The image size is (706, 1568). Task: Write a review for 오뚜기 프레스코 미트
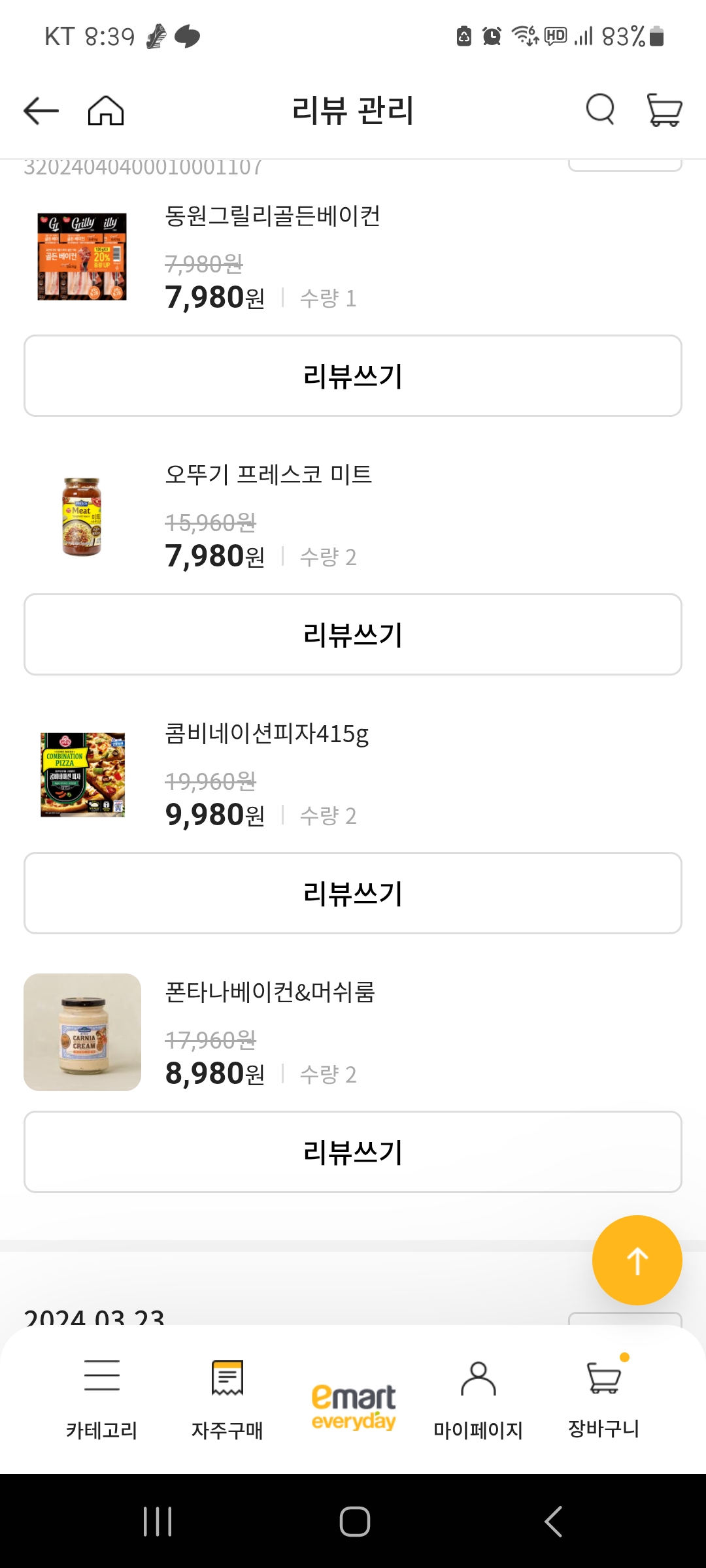click(353, 634)
